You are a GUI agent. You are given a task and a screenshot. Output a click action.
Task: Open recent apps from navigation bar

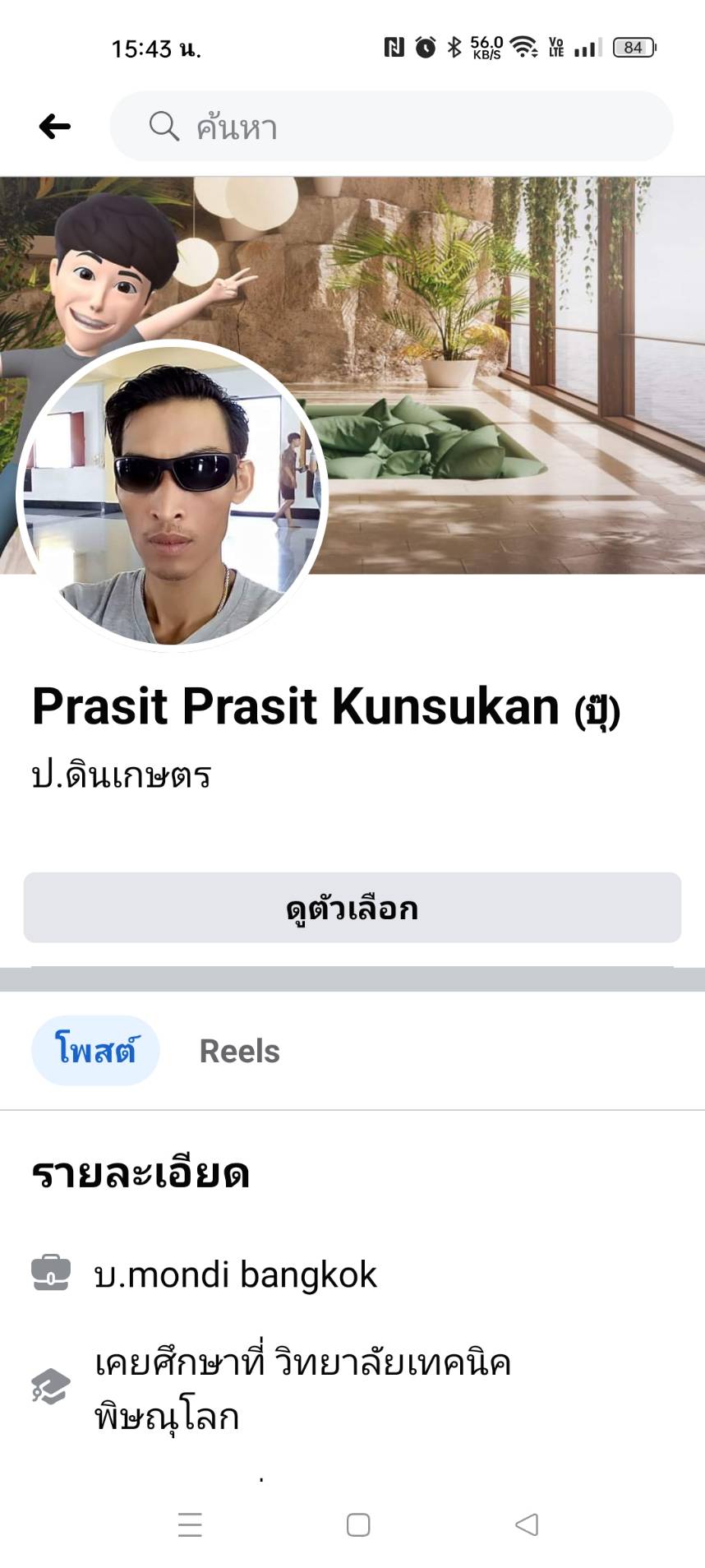pyautogui.click(x=190, y=1524)
